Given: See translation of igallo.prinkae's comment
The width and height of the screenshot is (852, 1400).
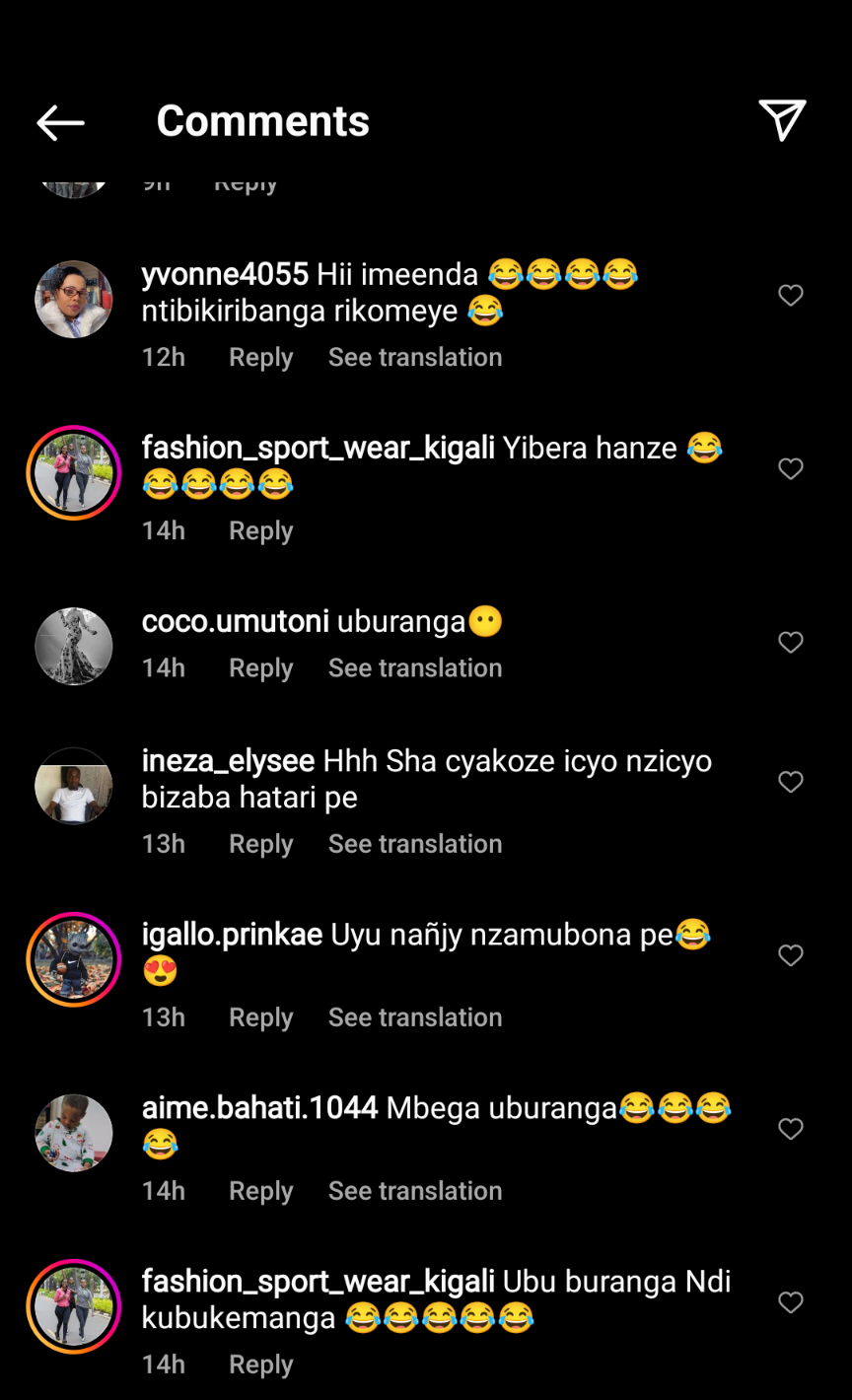Looking at the screenshot, I should (x=414, y=1017).
